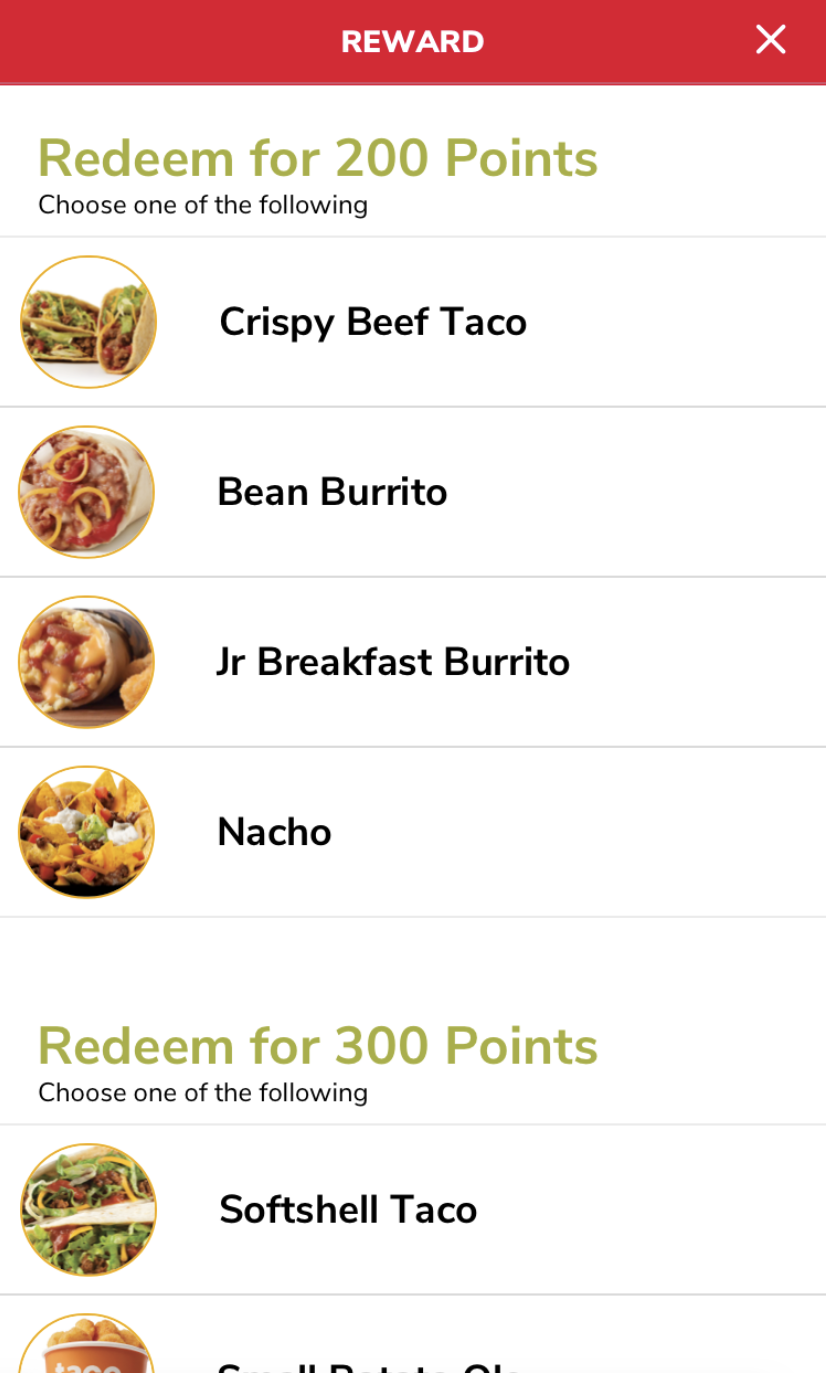This screenshot has width=826, height=1373.
Task: Click the Nacho text label
Action: (273, 831)
